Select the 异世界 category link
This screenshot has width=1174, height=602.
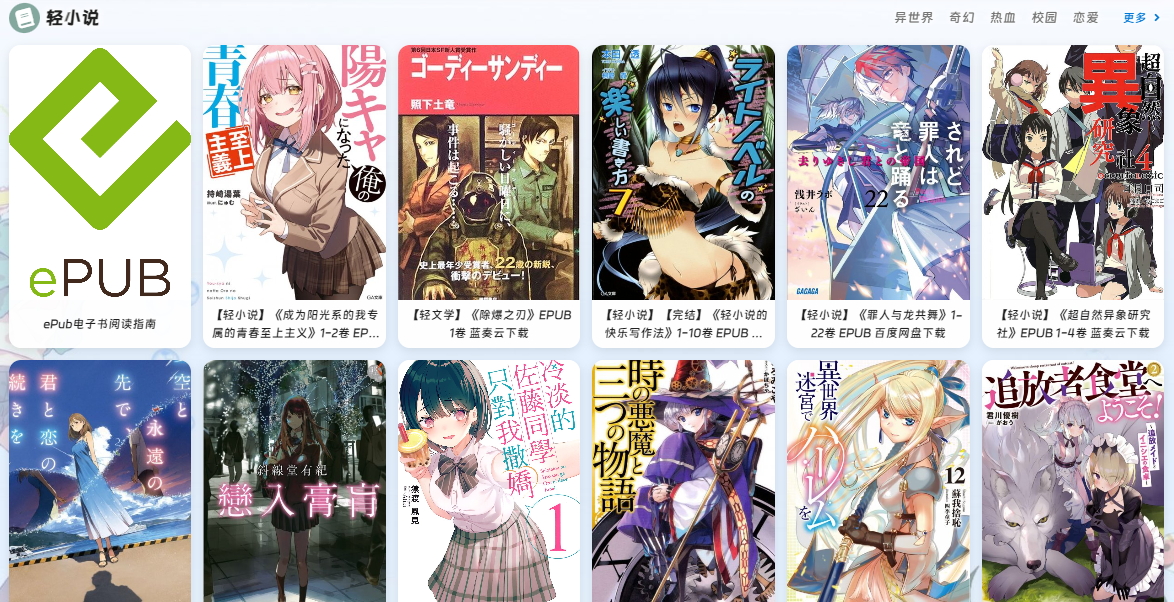[x=913, y=17]
